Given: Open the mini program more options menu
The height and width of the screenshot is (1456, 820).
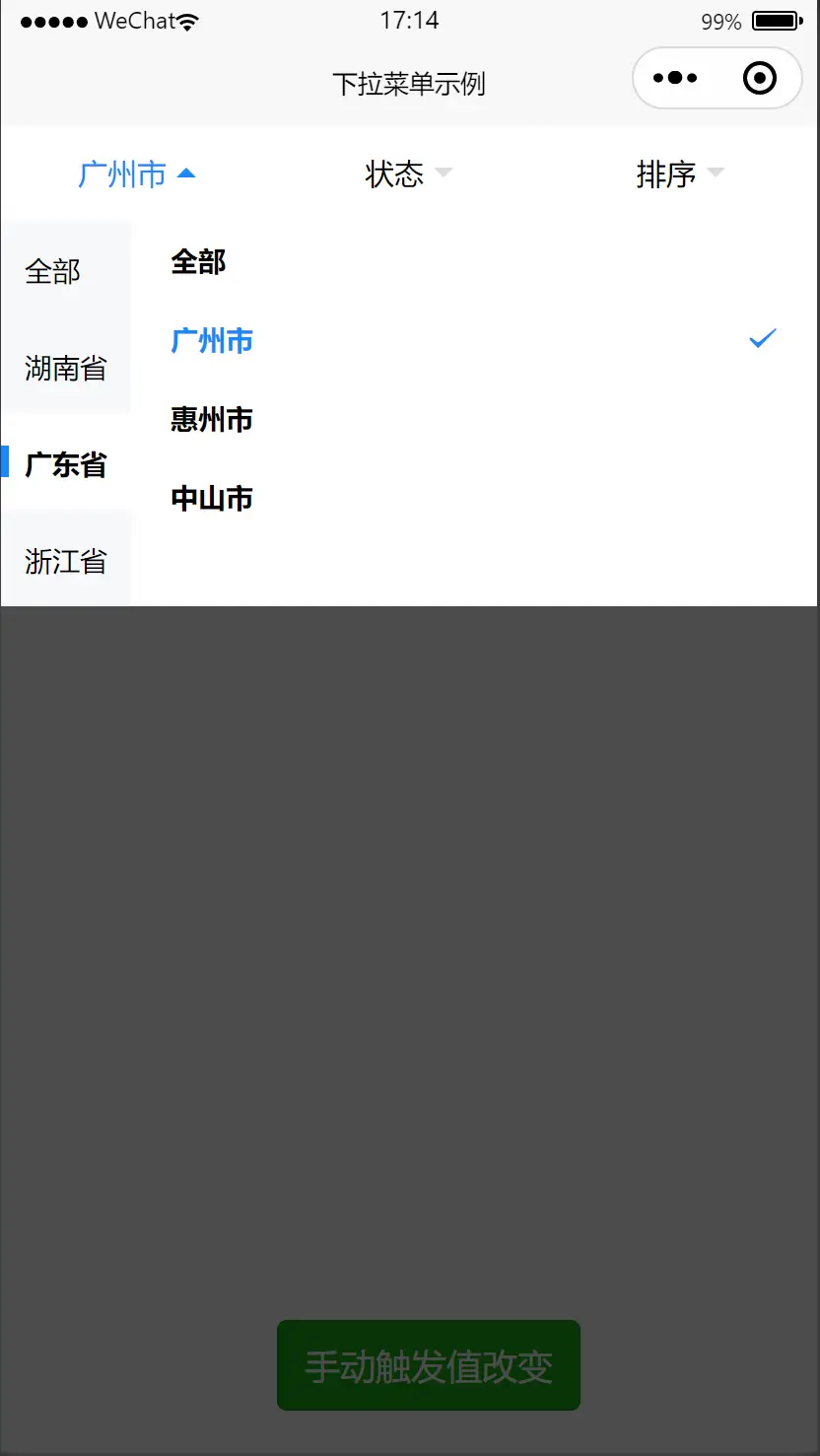Looking at the screenshot, I should pyautogui.click(x=675, y=78).
